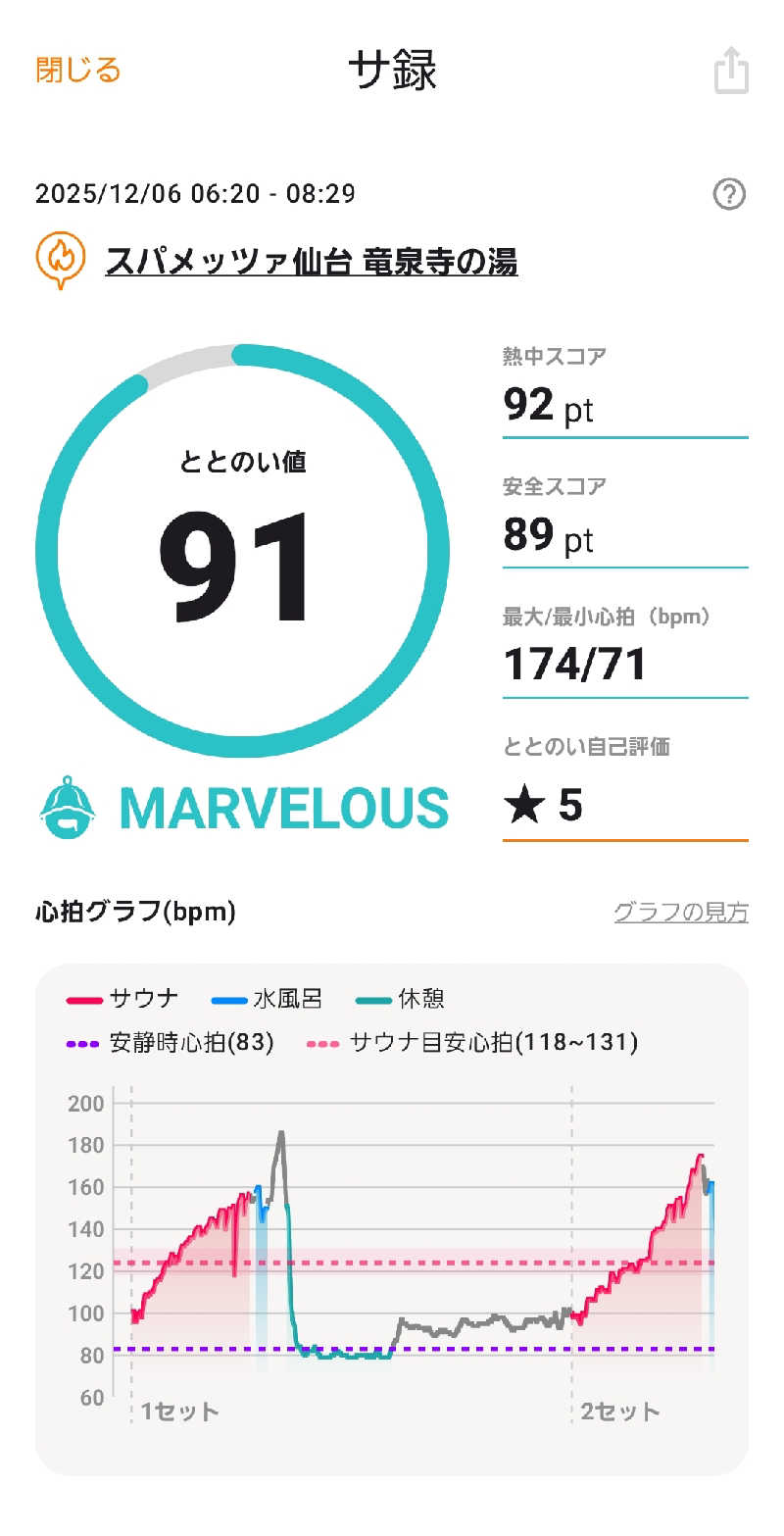Edit the ととのい自己評価 star rating
Viewport: 784px width, 1536px height.
(624, 806)
